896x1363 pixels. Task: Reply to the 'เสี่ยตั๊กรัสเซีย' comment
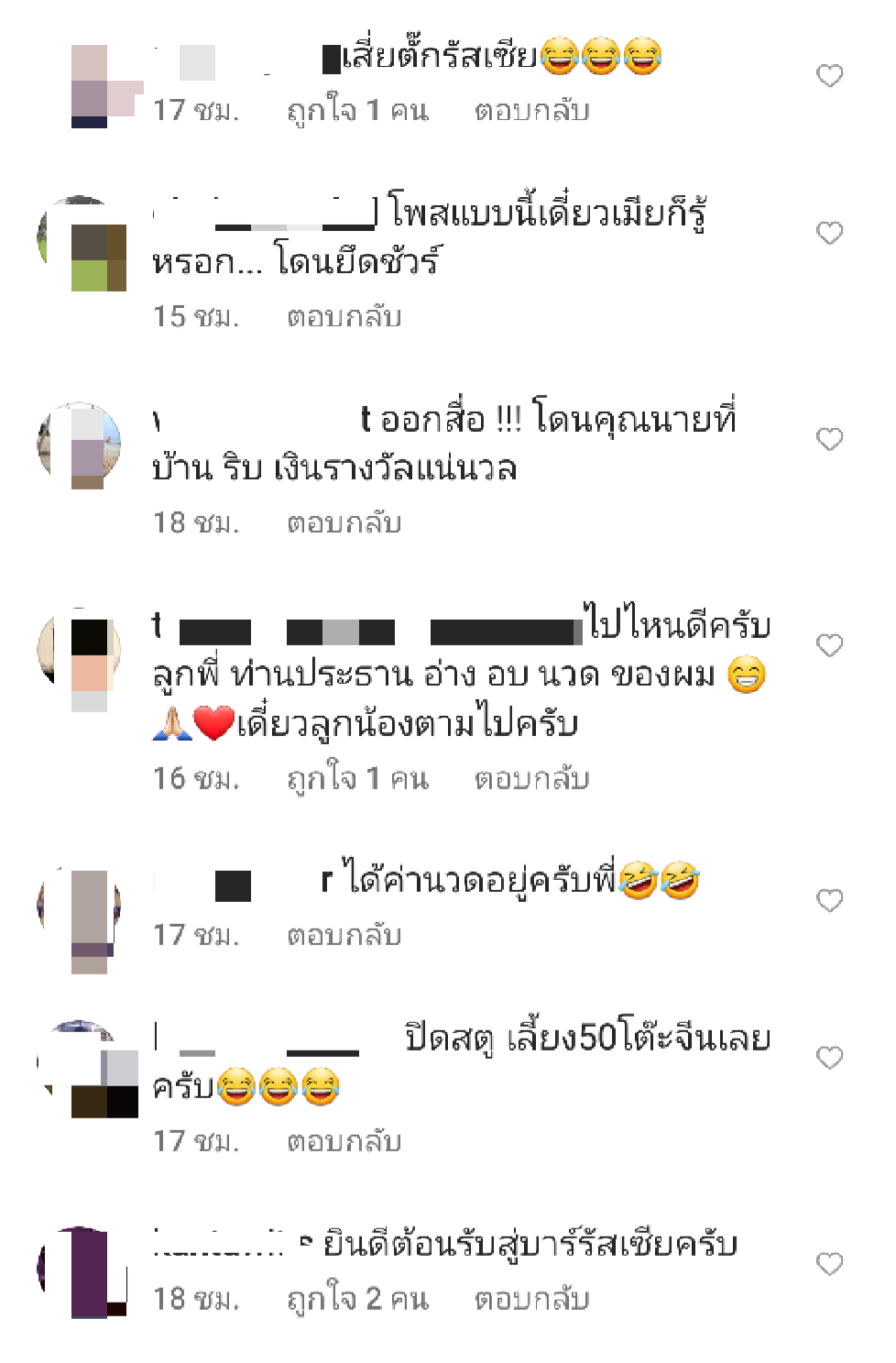531,111
